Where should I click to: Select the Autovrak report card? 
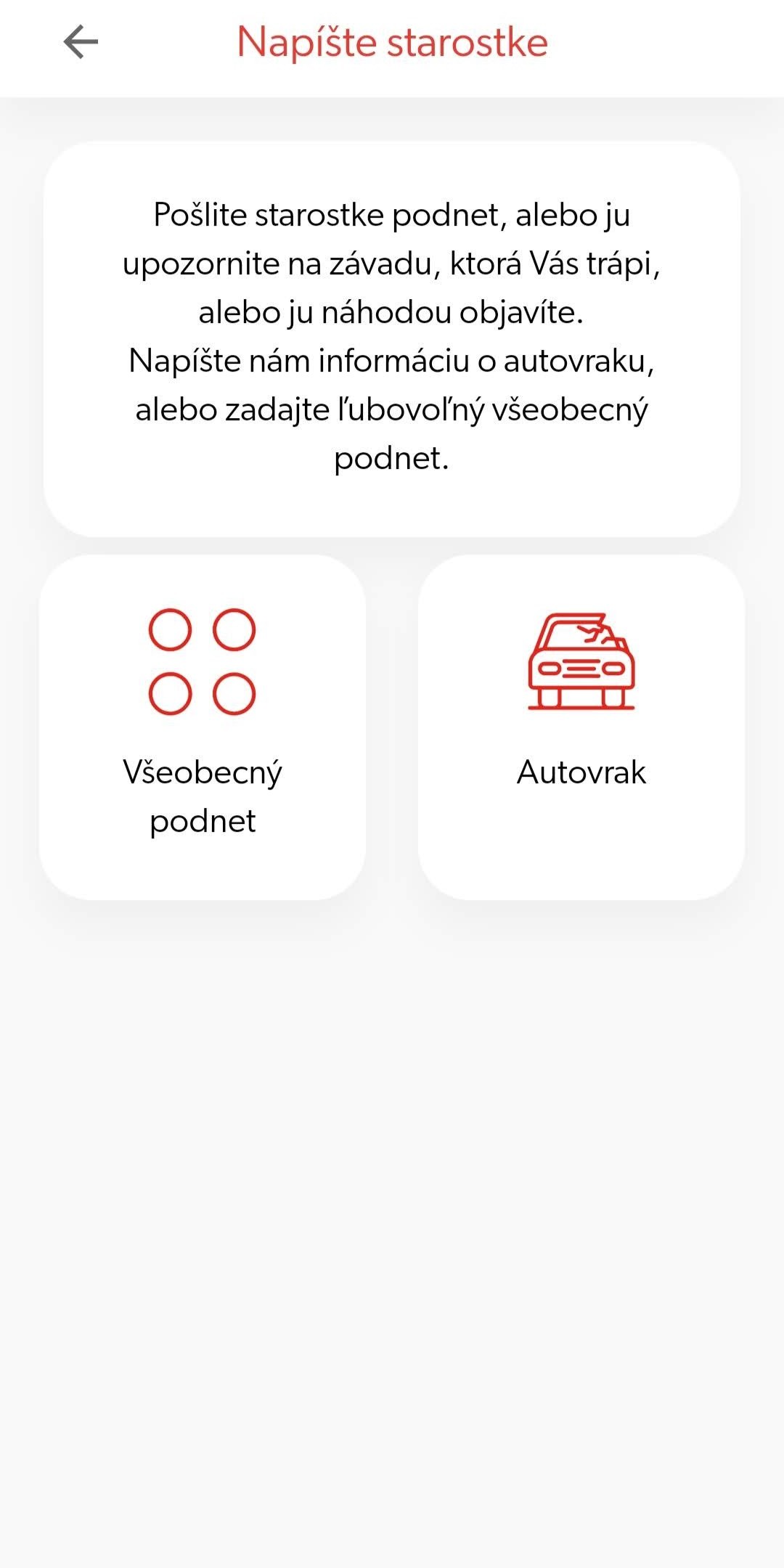point(581,727)
